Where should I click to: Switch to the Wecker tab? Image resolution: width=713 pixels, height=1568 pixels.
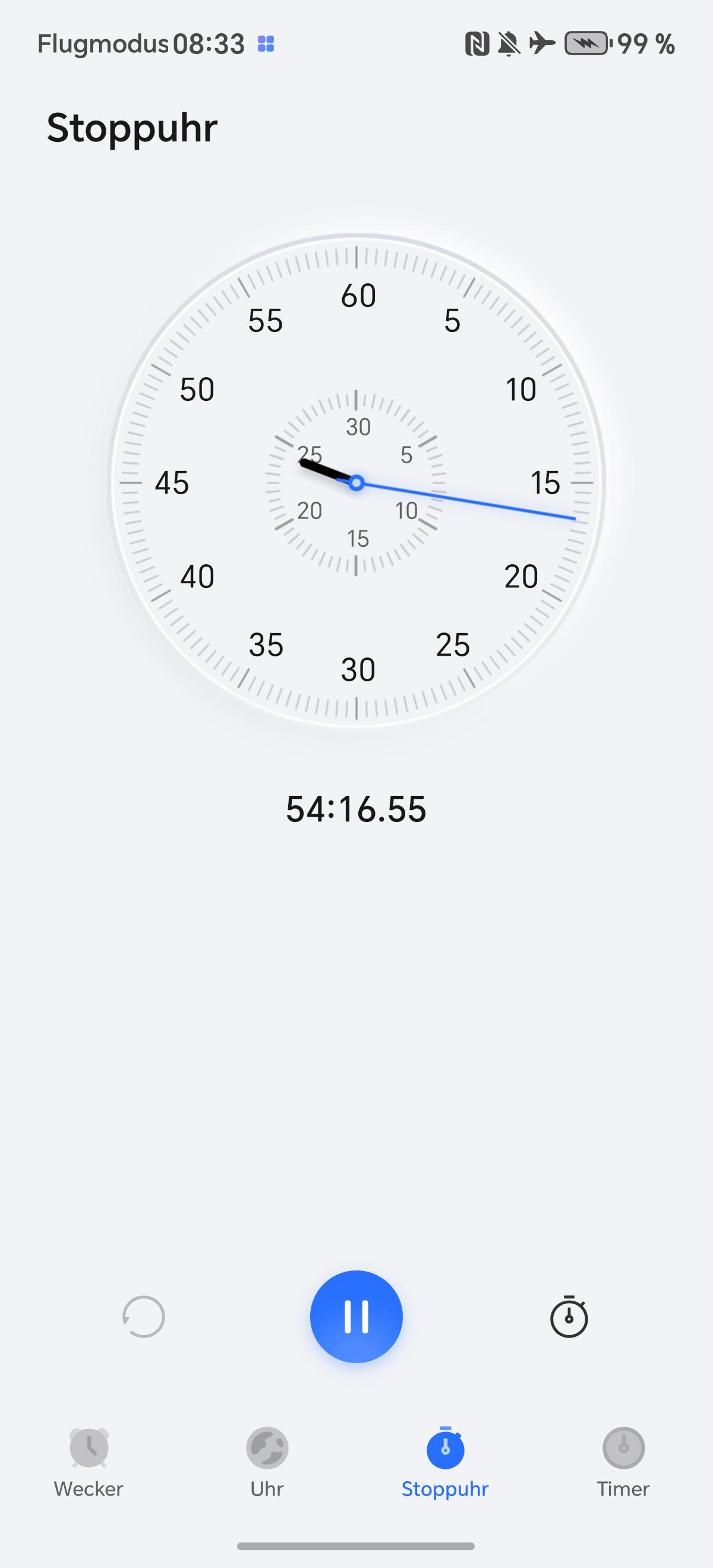pyautogui.click(x=89, y=1462)
